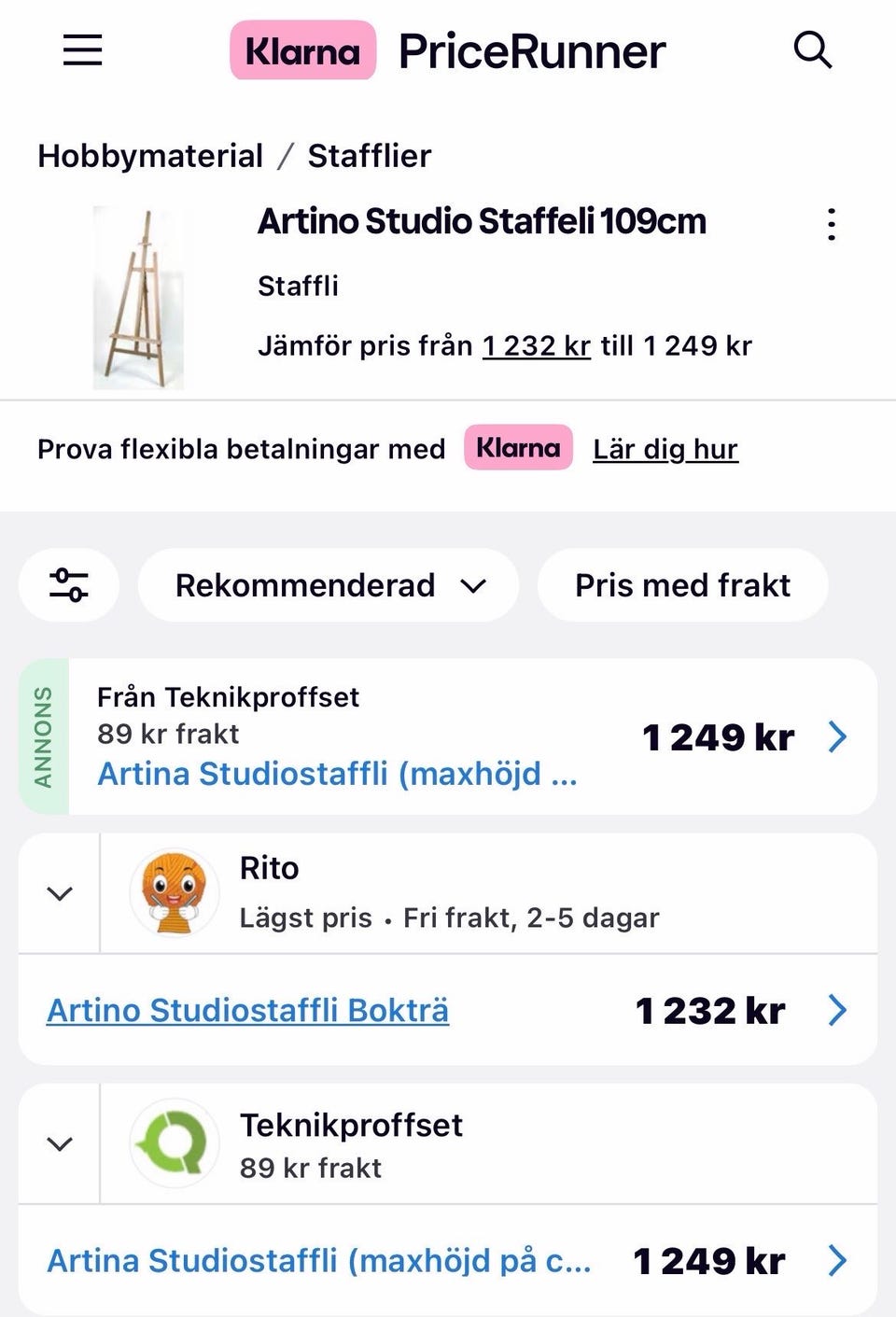Open the Lär dig hur link
This screenshot has width=896, height=1317.
pos(665,449)
